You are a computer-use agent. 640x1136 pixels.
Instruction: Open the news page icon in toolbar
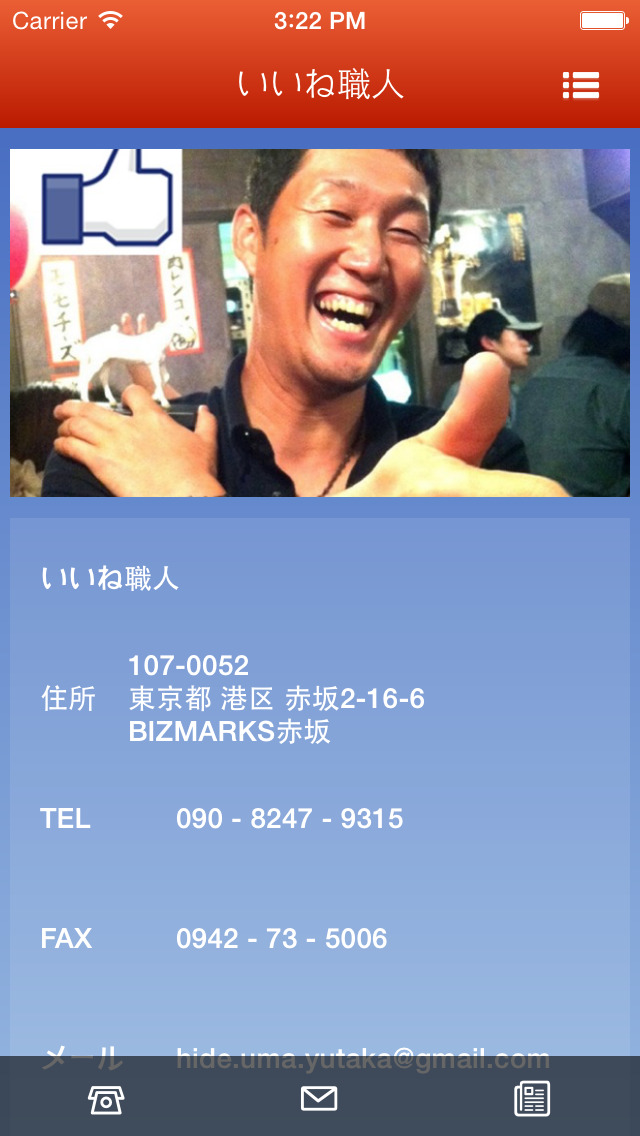[x=532, y=1099]
